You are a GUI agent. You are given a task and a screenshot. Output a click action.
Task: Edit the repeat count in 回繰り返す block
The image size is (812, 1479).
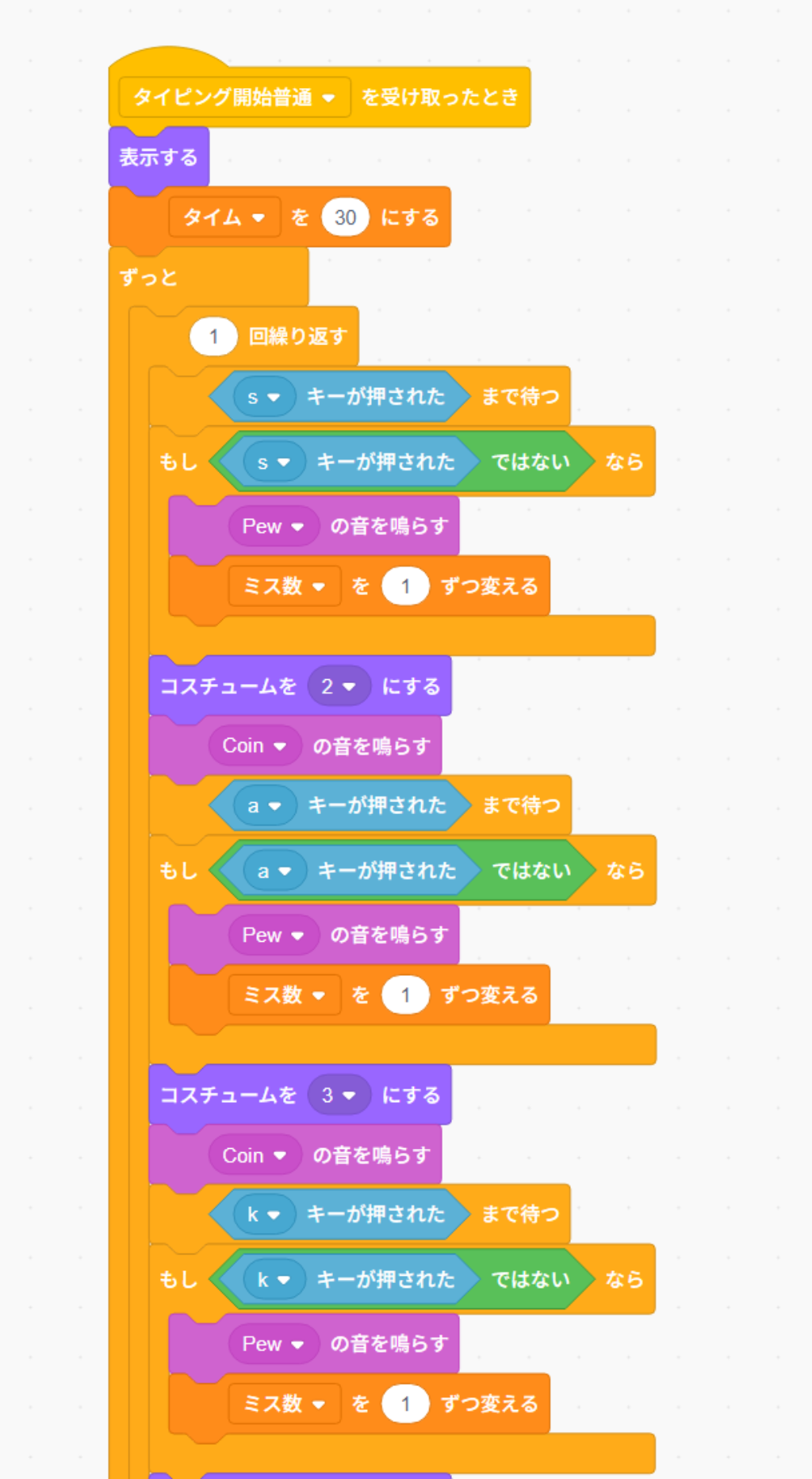coord(213,337)
